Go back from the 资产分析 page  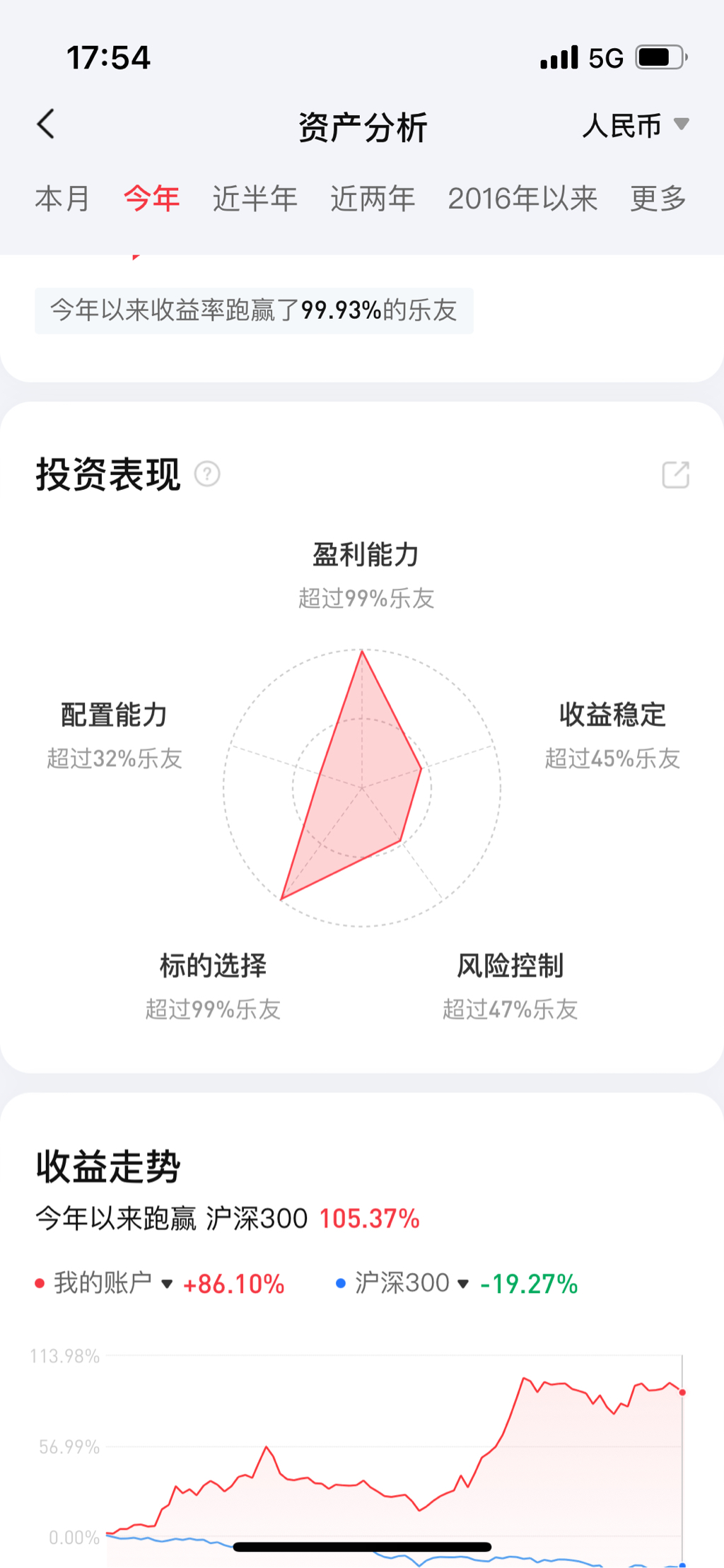tap(46, 124)
